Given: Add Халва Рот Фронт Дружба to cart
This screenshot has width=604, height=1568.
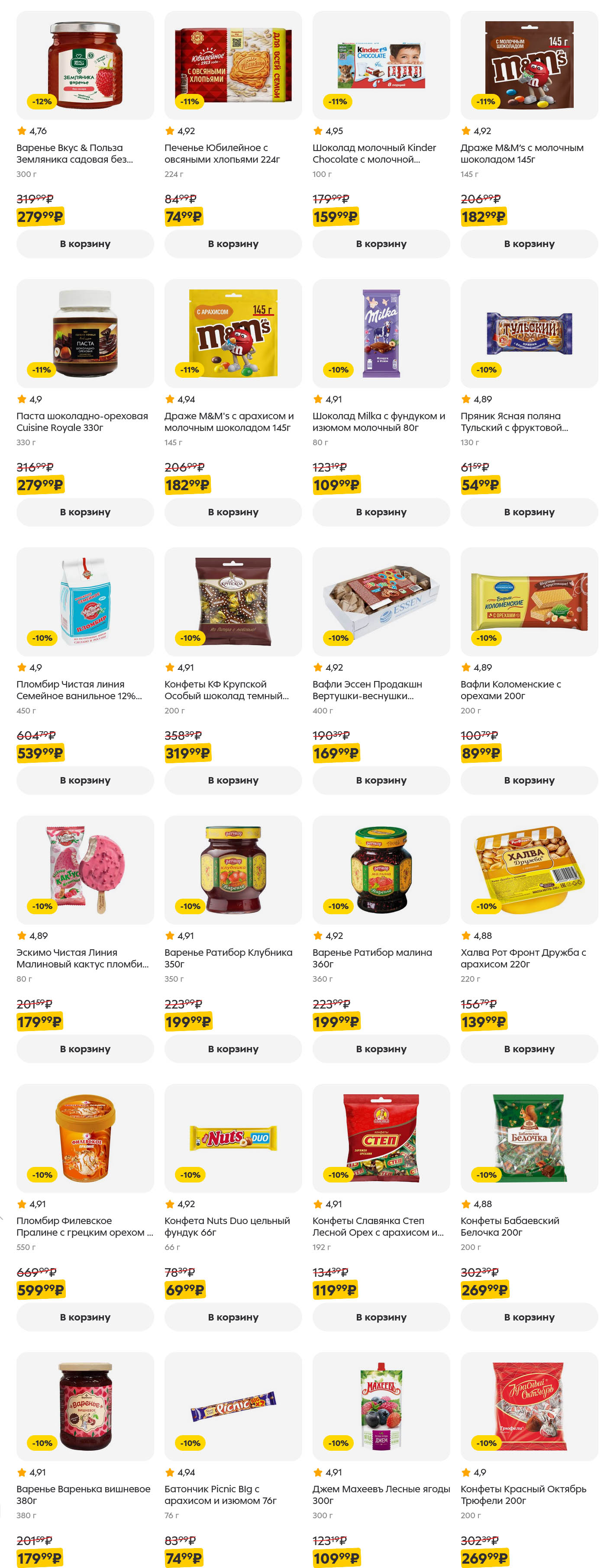Looking at the screenshot, I should click(x=529, y=1048).
